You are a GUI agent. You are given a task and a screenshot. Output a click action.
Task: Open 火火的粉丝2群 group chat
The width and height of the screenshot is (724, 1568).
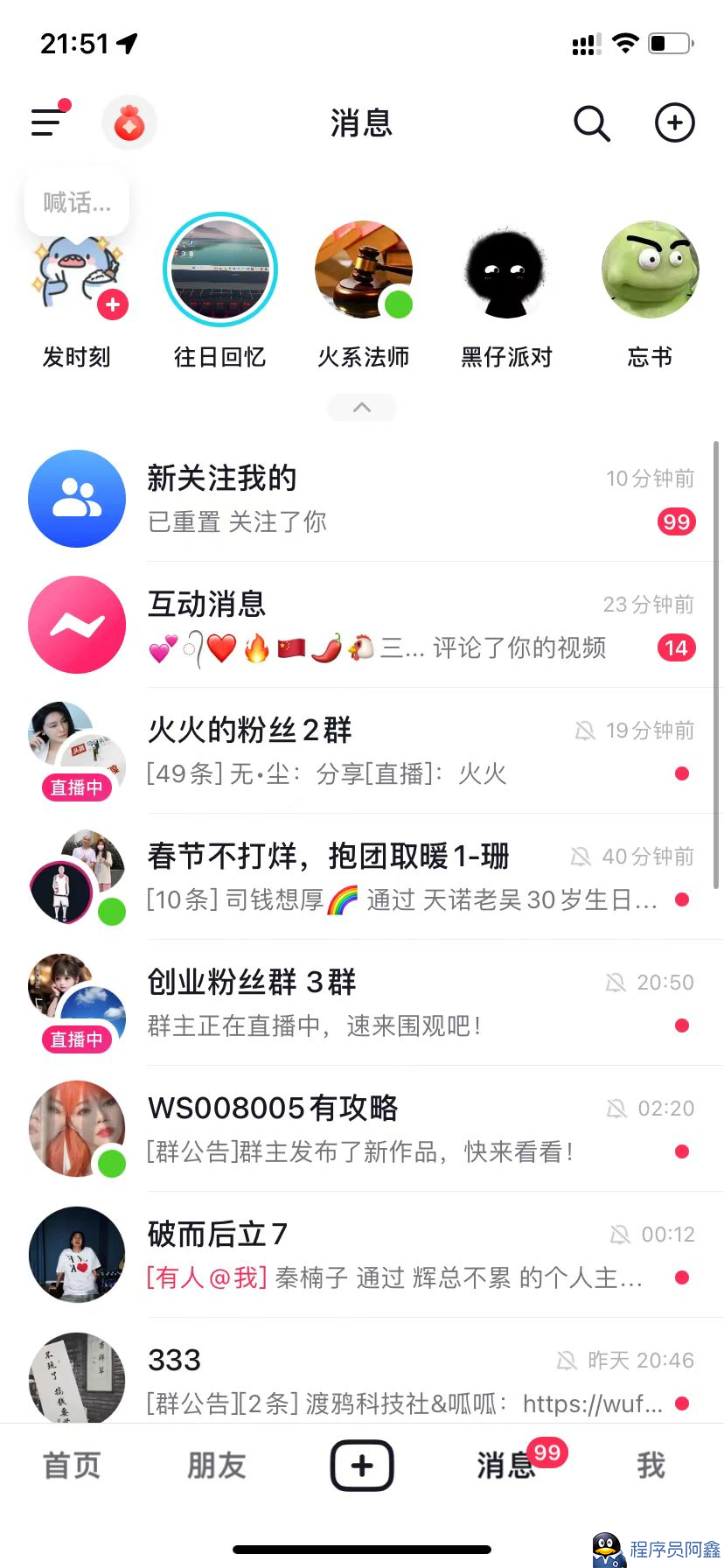(x=362, y=751)
